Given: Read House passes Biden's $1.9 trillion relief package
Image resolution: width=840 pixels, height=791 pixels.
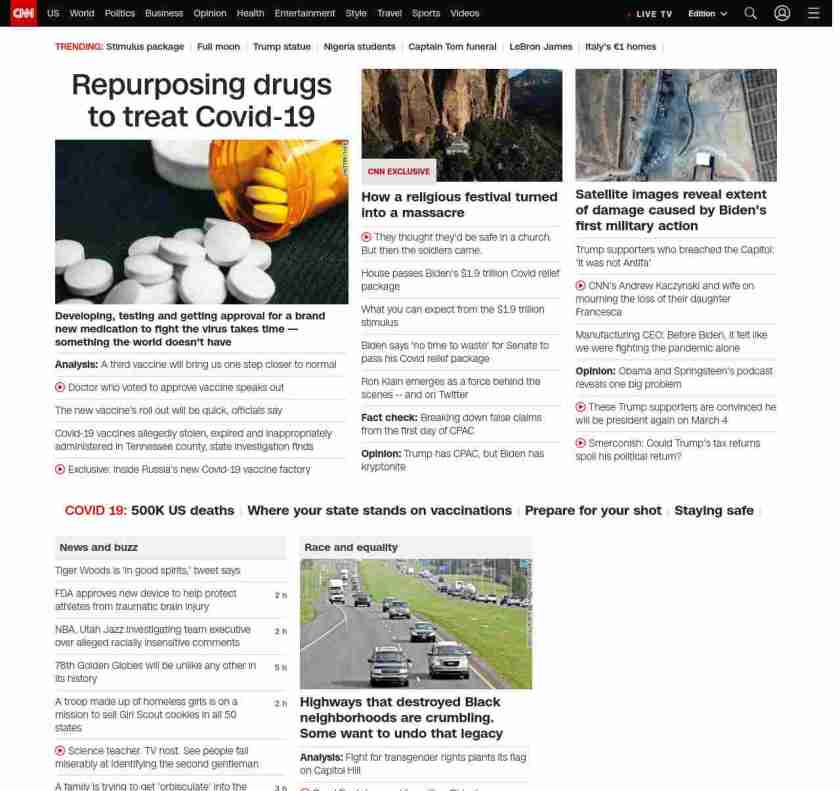Looking at the screenshot, I should (x=460, y=279).
